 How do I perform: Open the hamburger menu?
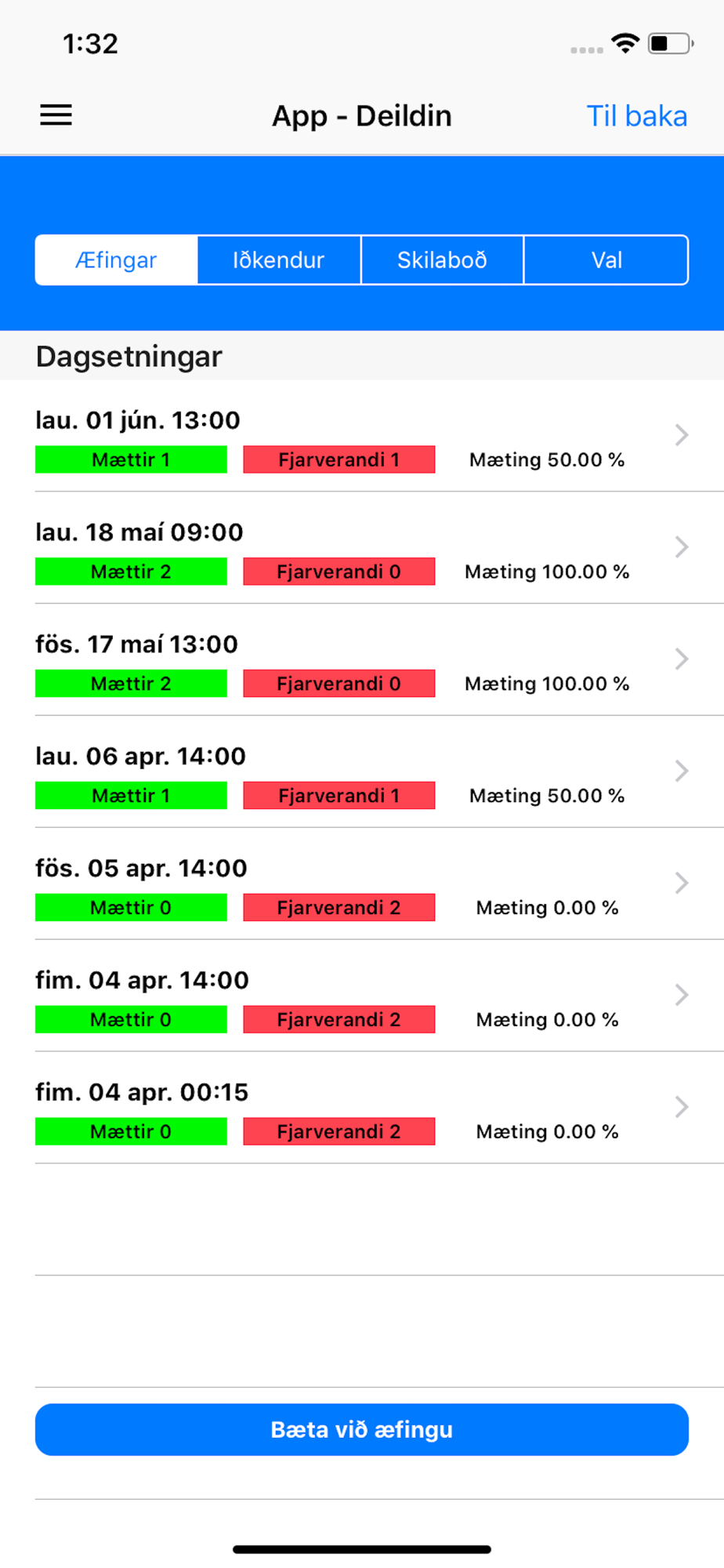coord(56,115)
